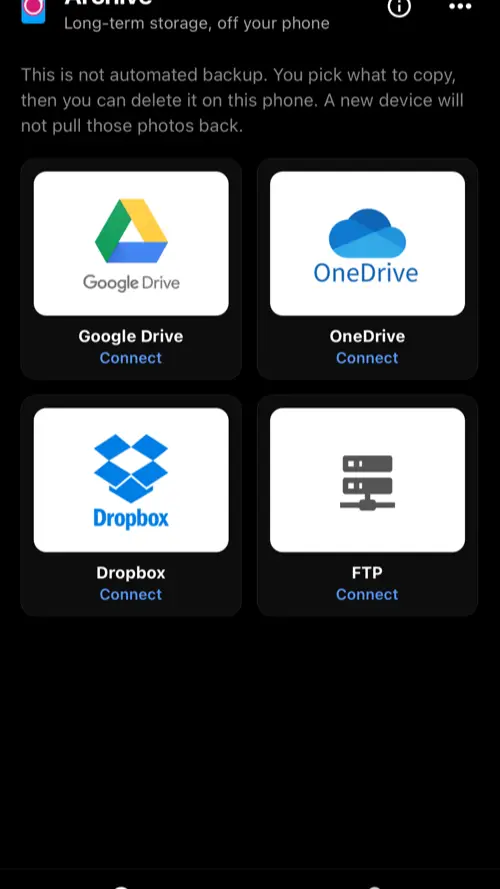Tap Connect under Dropbox
Image resolution: width=500 pixels, height=889 pixels.
(x=131, y=594)
